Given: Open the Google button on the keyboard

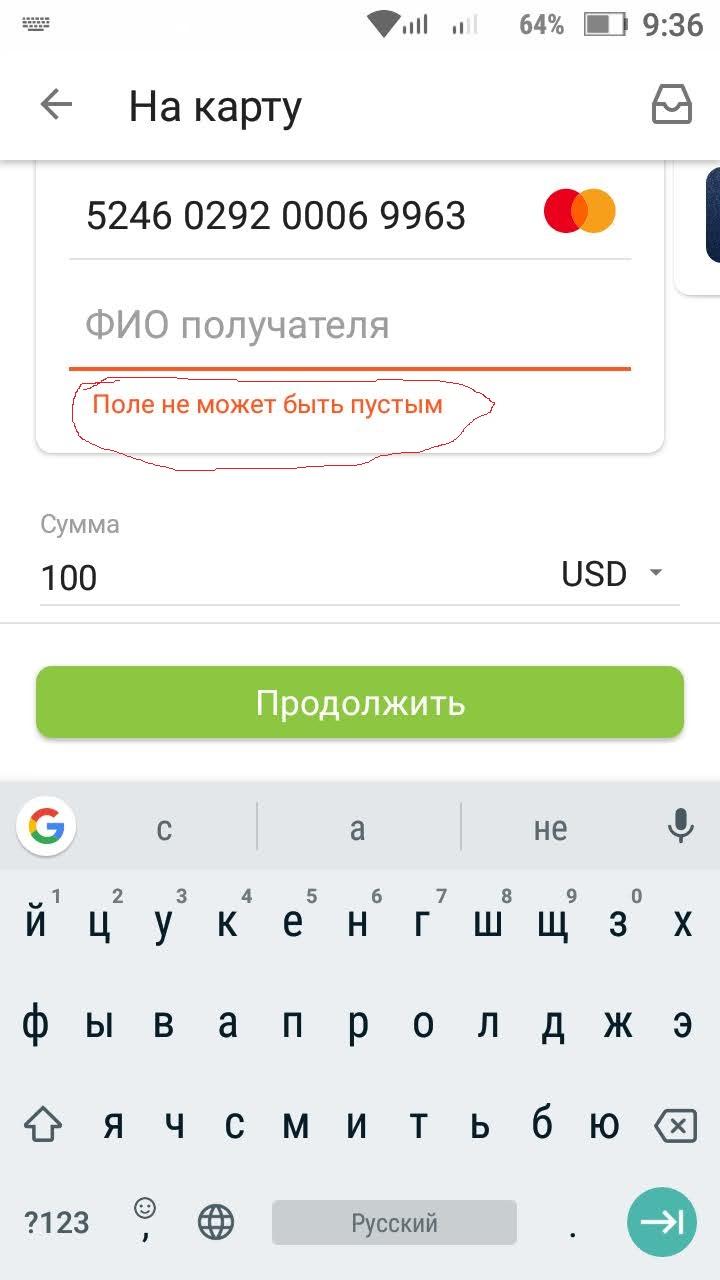Looking at the screenshot, I should (x=46, y=826).
